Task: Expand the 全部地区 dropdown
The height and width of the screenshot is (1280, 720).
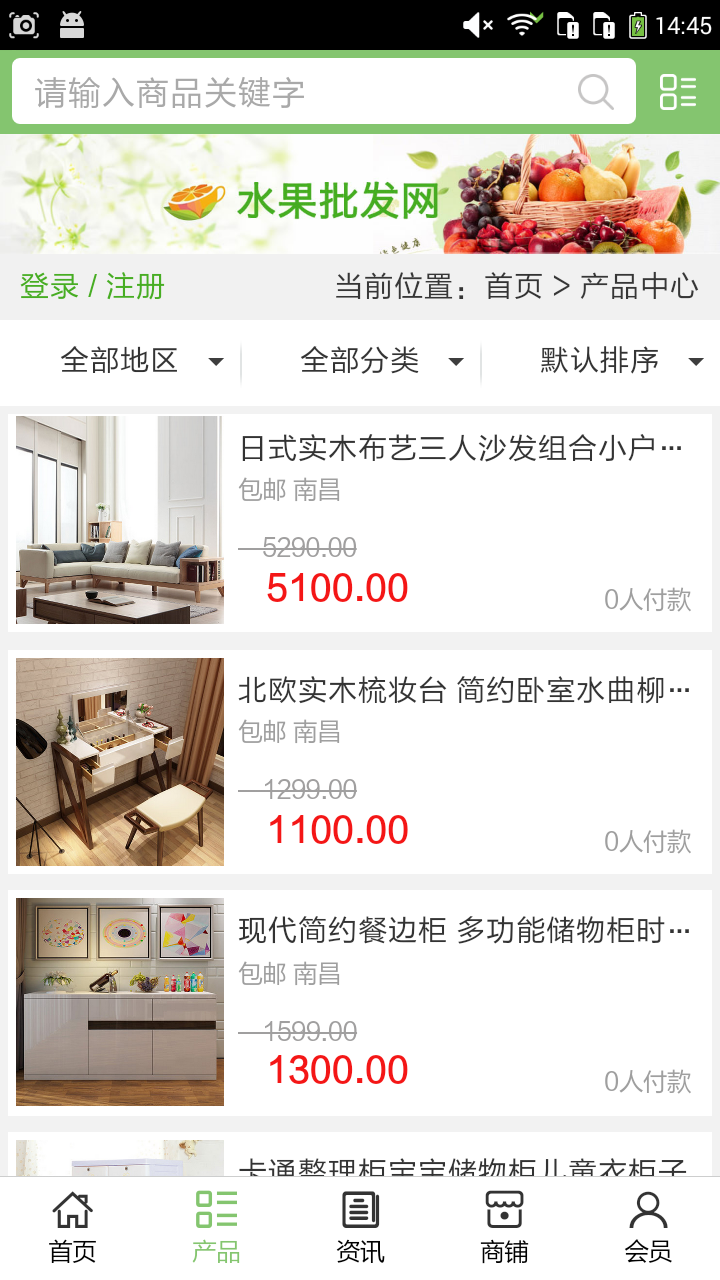Action: (140, 361)
